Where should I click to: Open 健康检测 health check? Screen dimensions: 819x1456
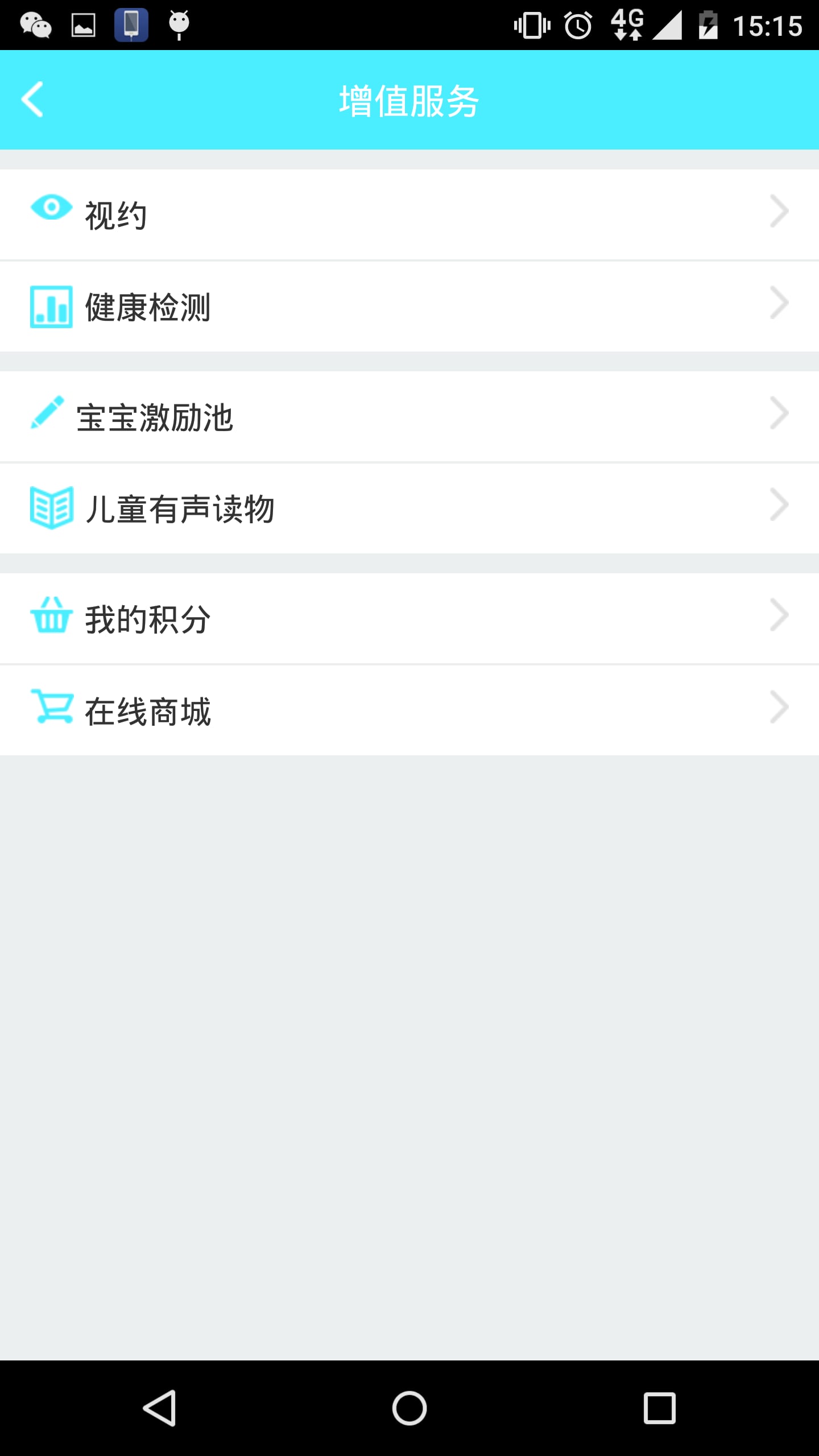[x=409, y=307]
